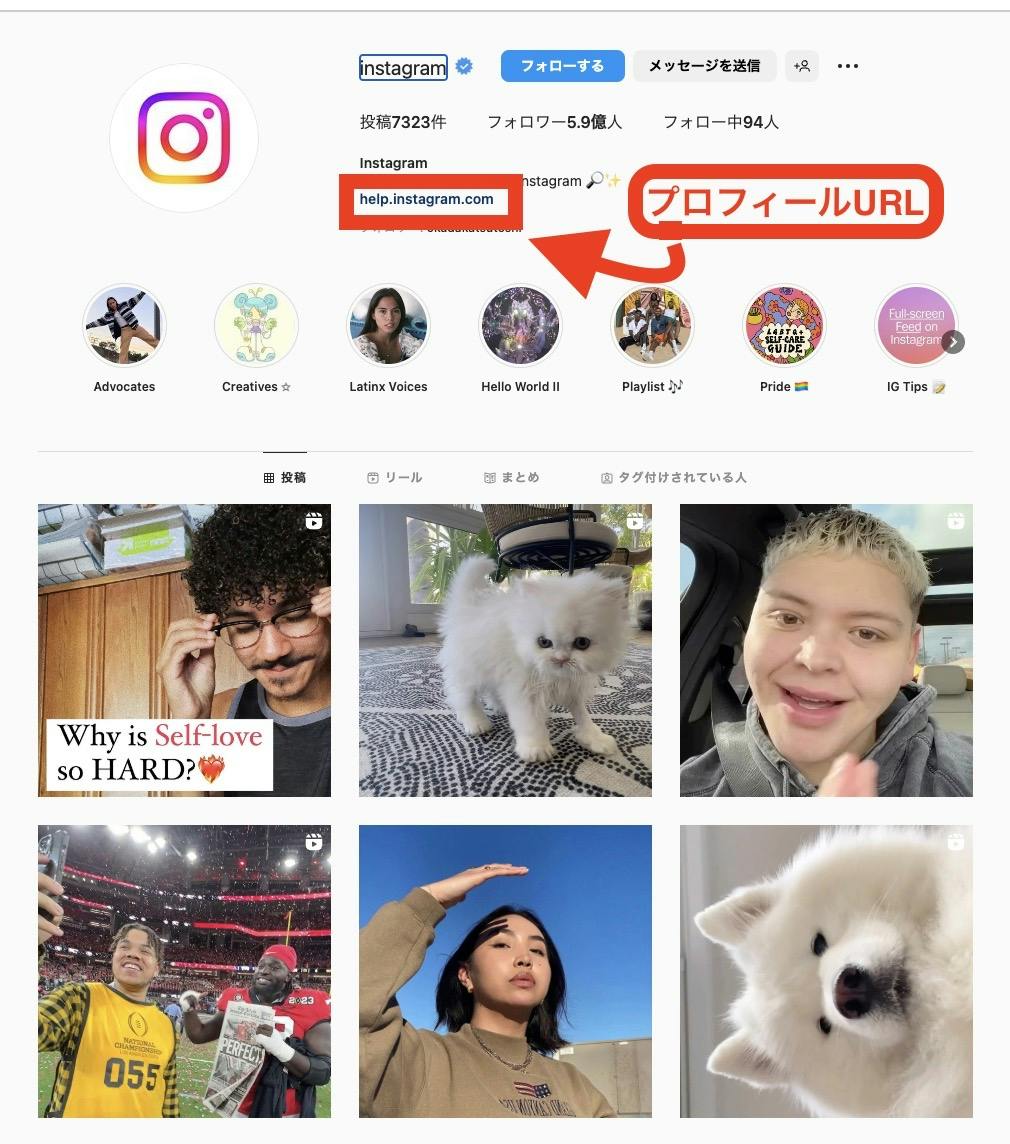Open the Latinx Voices highlight
This screenshot has height=1144, width=1010.
pos(388,326)
